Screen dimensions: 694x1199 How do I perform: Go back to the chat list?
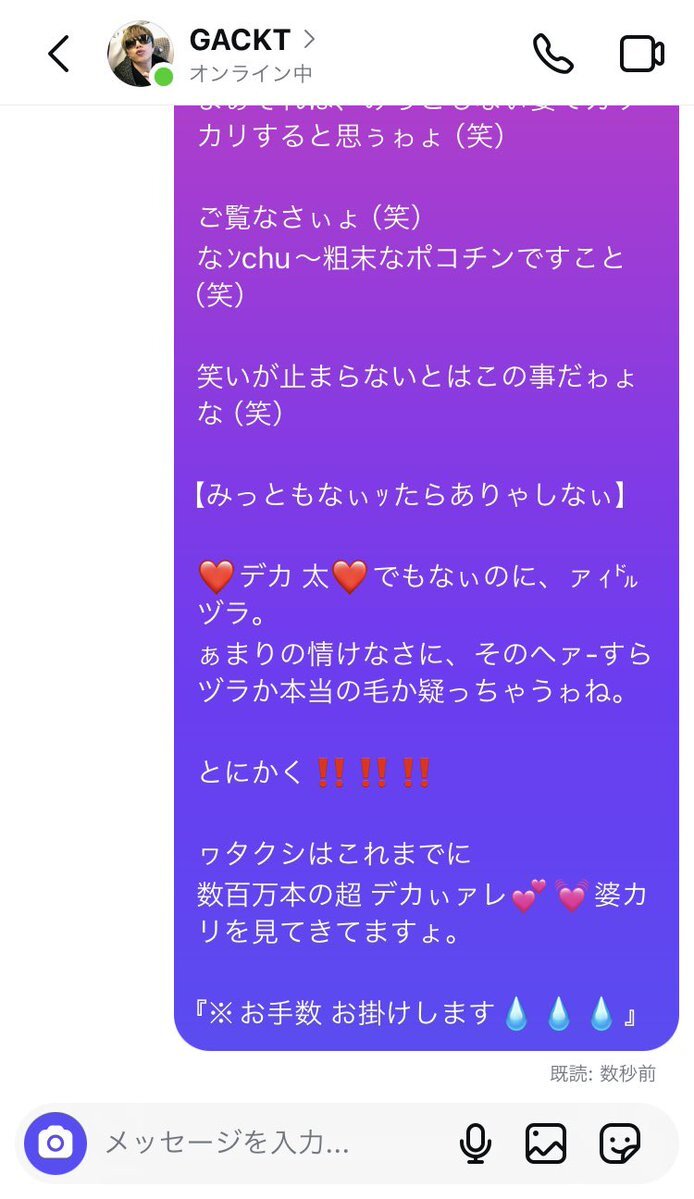pyautogui.click(x=59, y=54)
